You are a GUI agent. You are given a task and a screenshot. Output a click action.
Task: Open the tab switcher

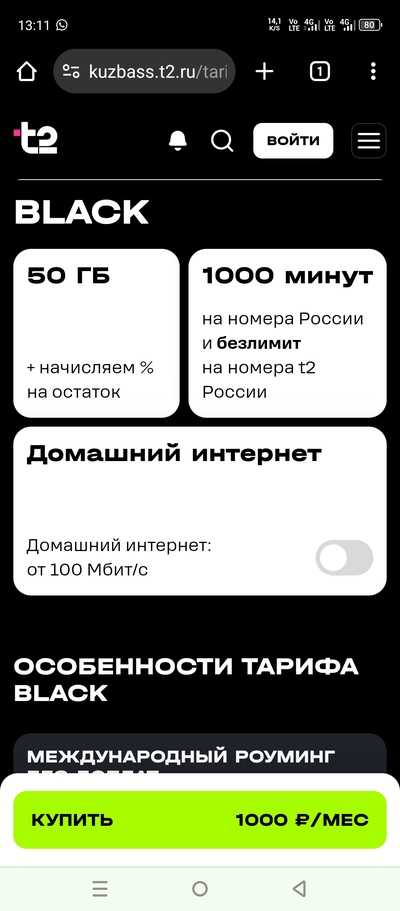point(320,71)
